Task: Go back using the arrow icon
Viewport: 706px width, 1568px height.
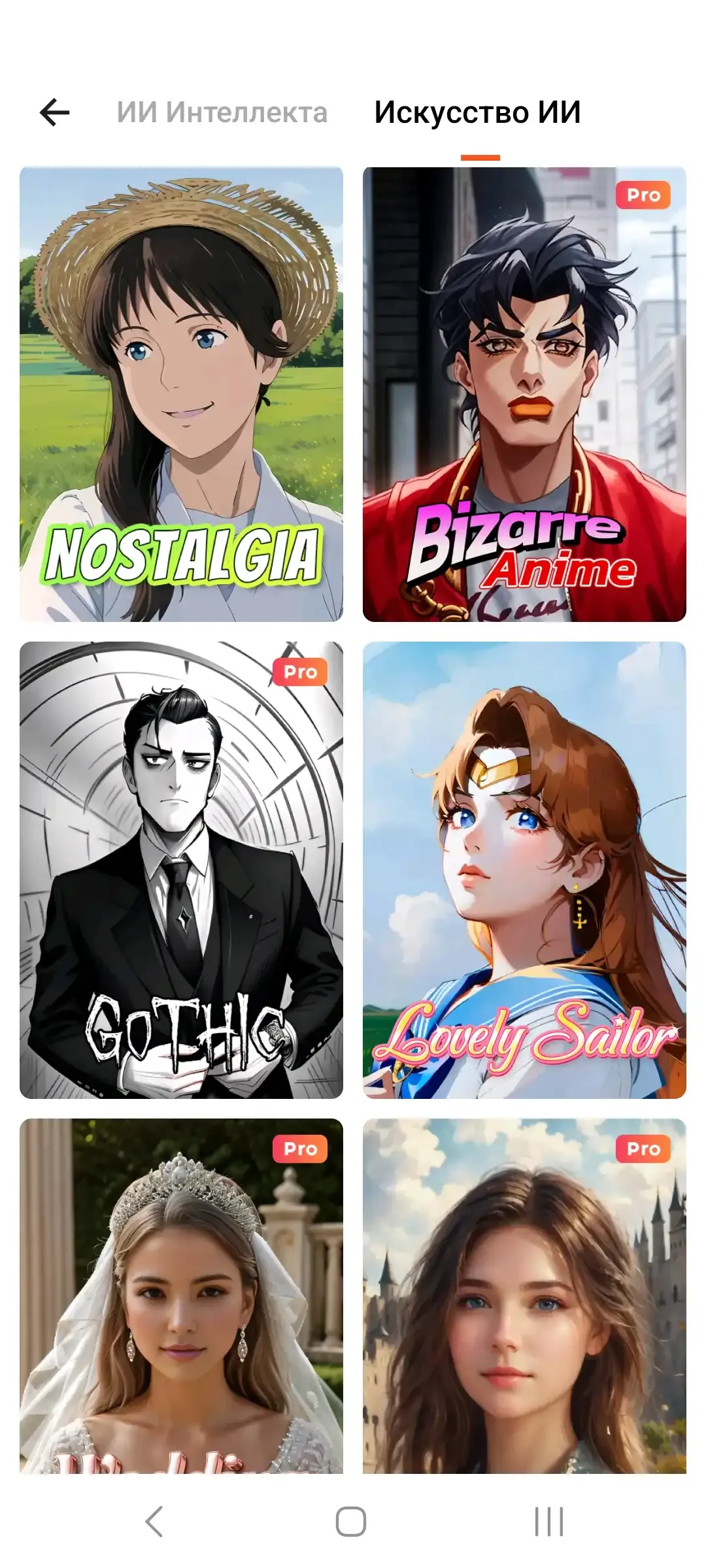Action: (x=55, y=112)
